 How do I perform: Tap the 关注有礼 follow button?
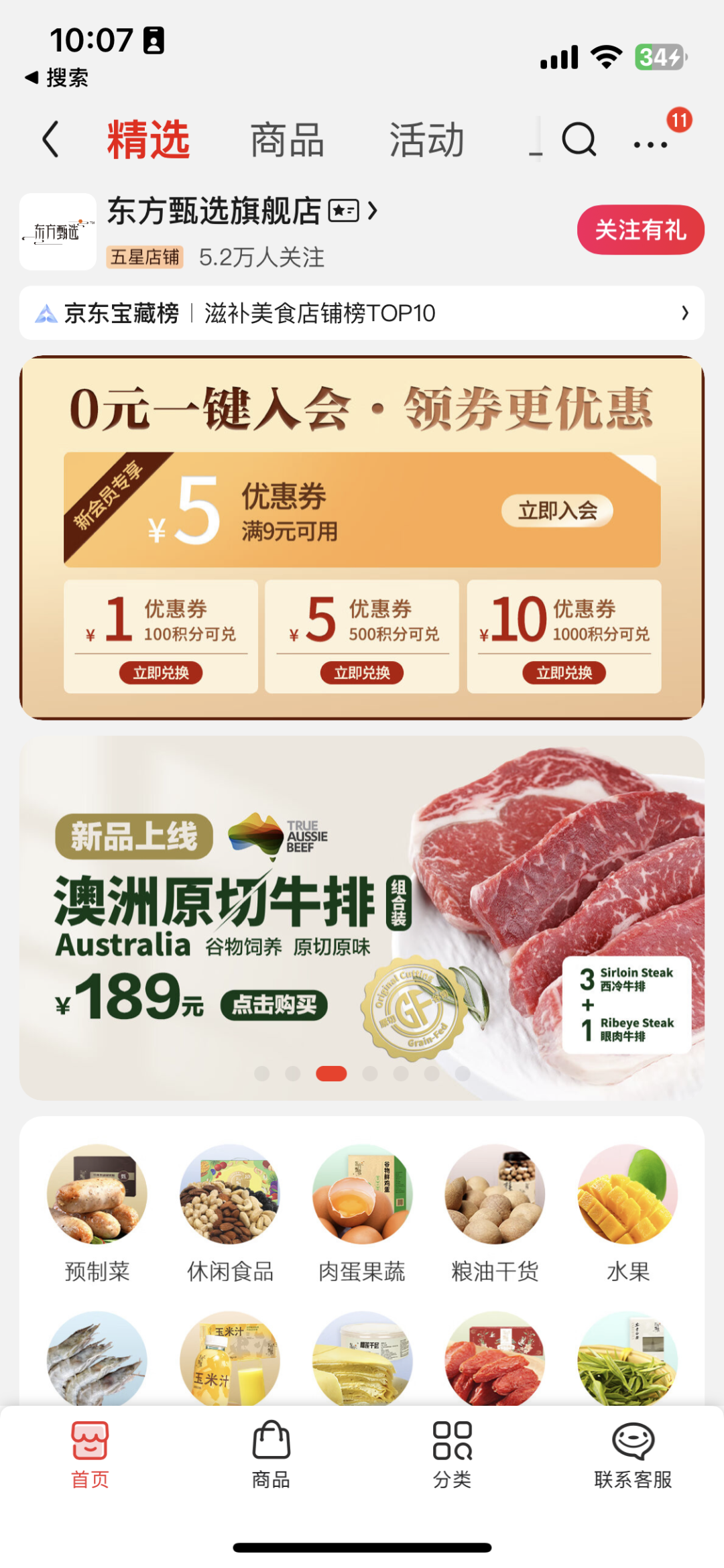coord(640,230)
